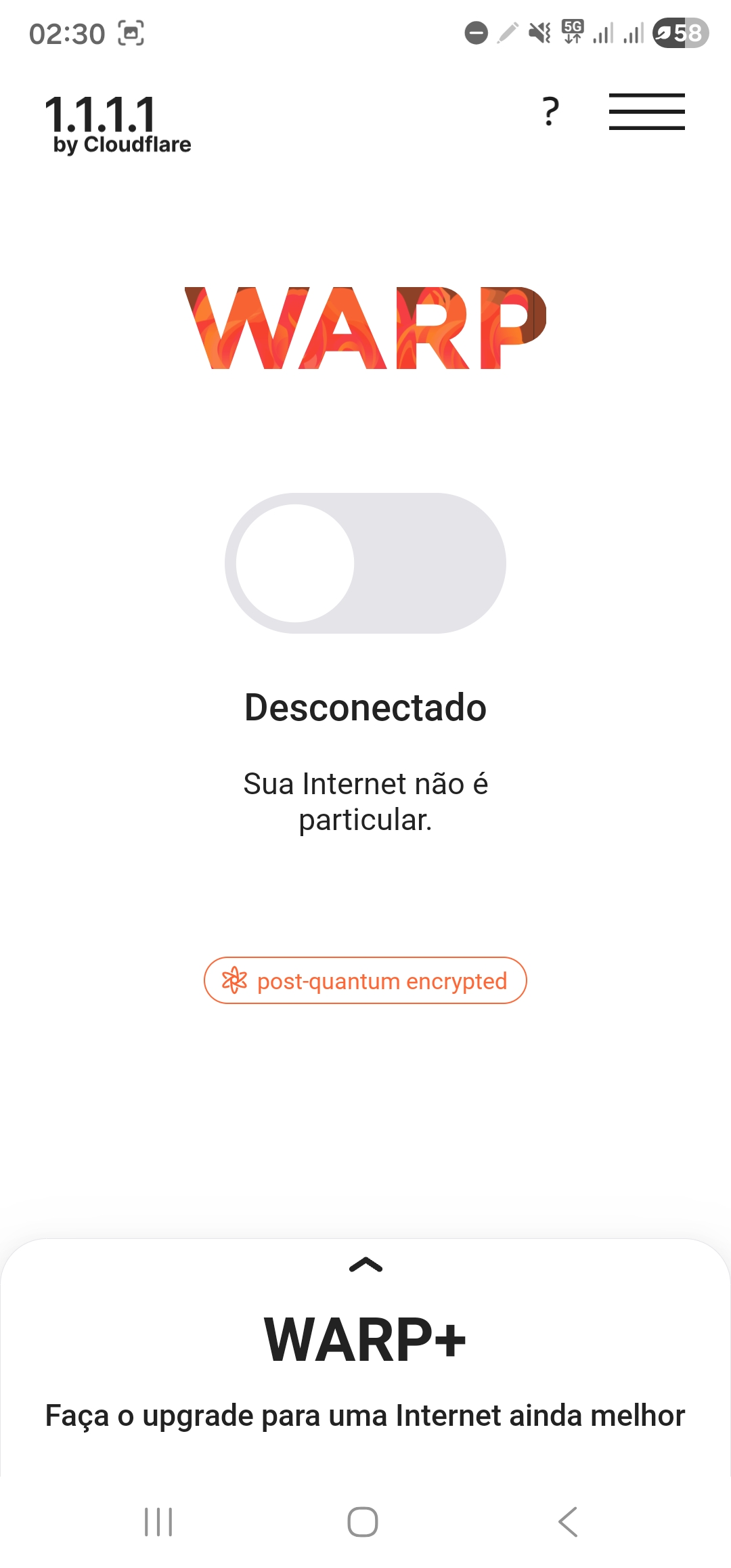Expand the WARP+ upgrade panel

click(x=365, y=1265)
